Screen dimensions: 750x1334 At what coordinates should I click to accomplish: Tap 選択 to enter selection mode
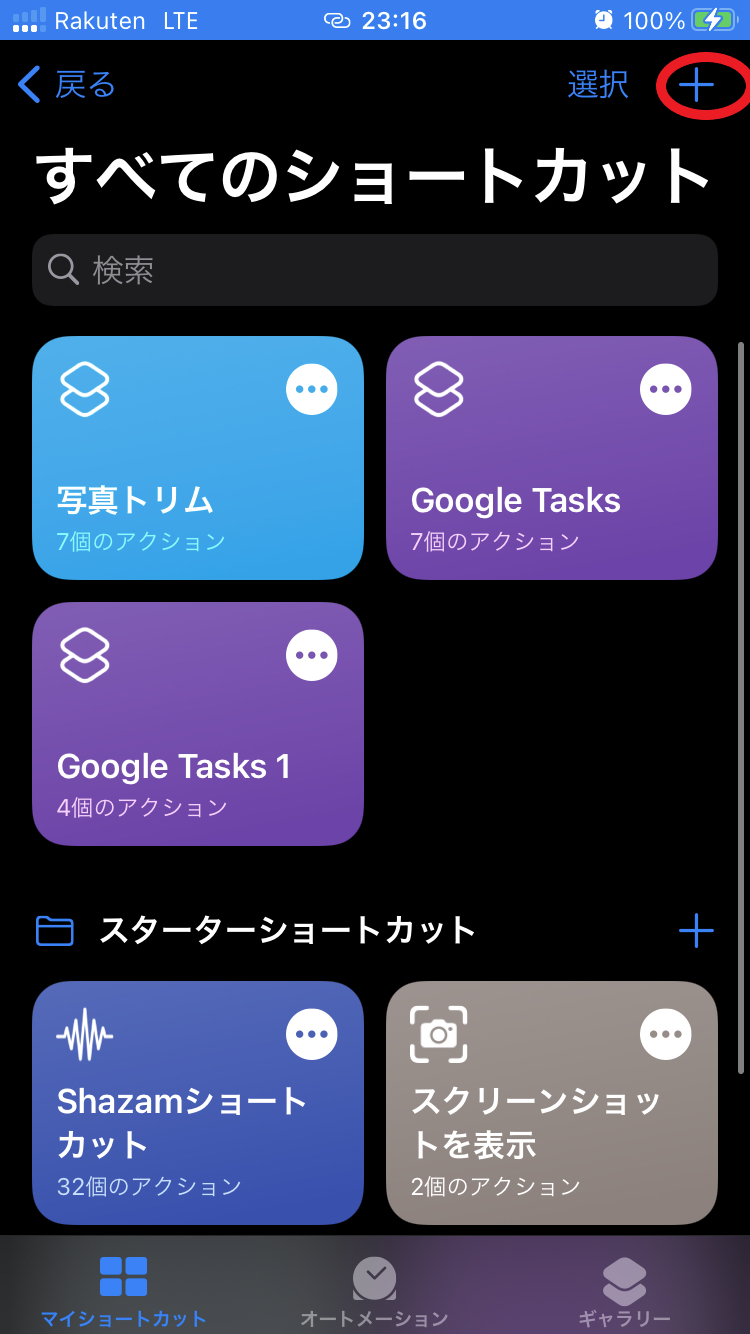598,85
